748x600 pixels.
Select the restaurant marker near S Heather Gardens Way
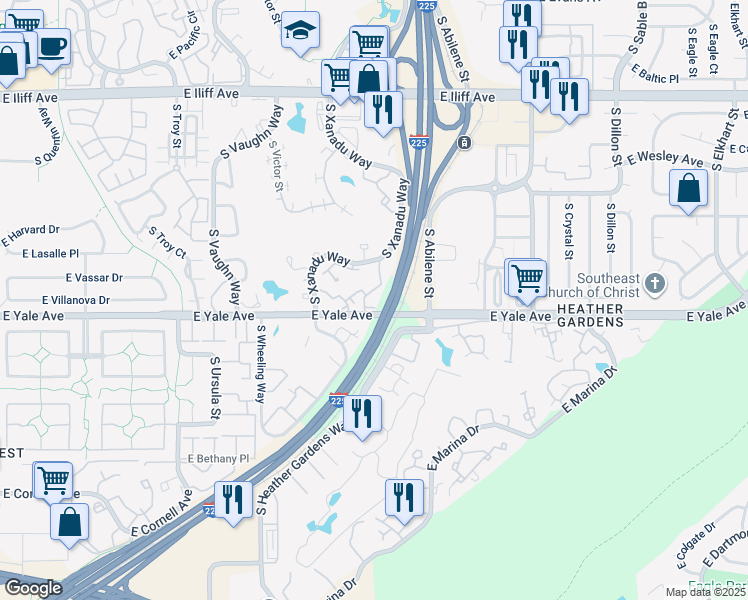click(x=362, y=413)
